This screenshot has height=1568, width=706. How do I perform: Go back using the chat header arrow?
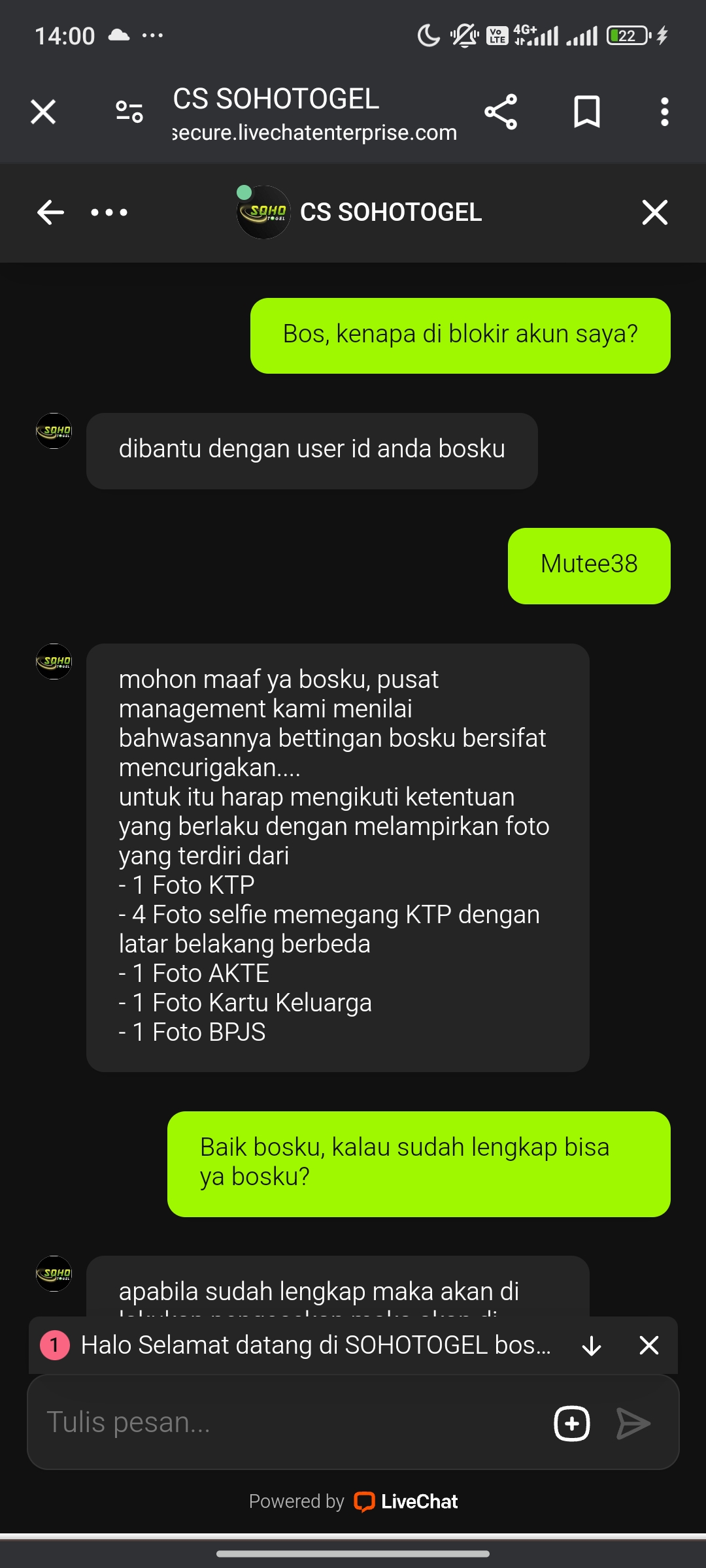pyautogui.click(x=50, y=212)
